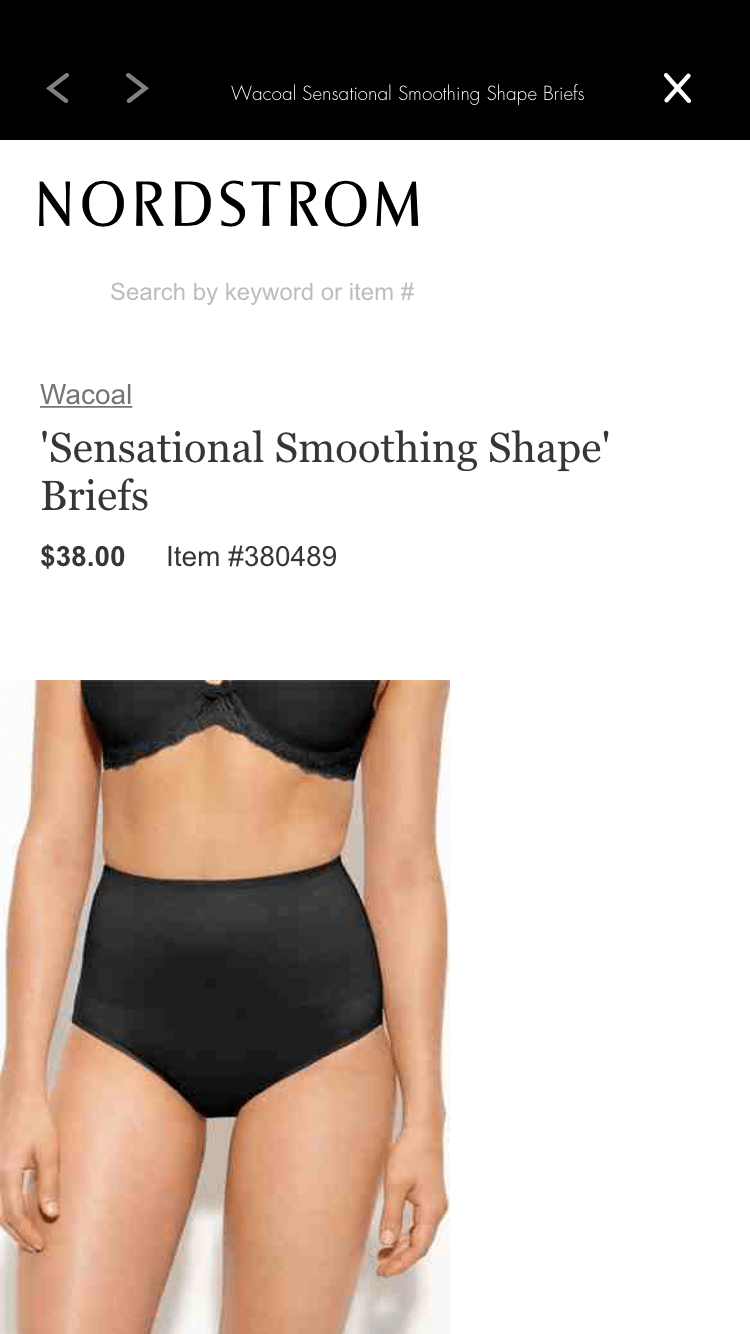The height and width of the screenshot is (1334, 750).
Task: Go back with the left arrow
Action: tap(58, 89)
